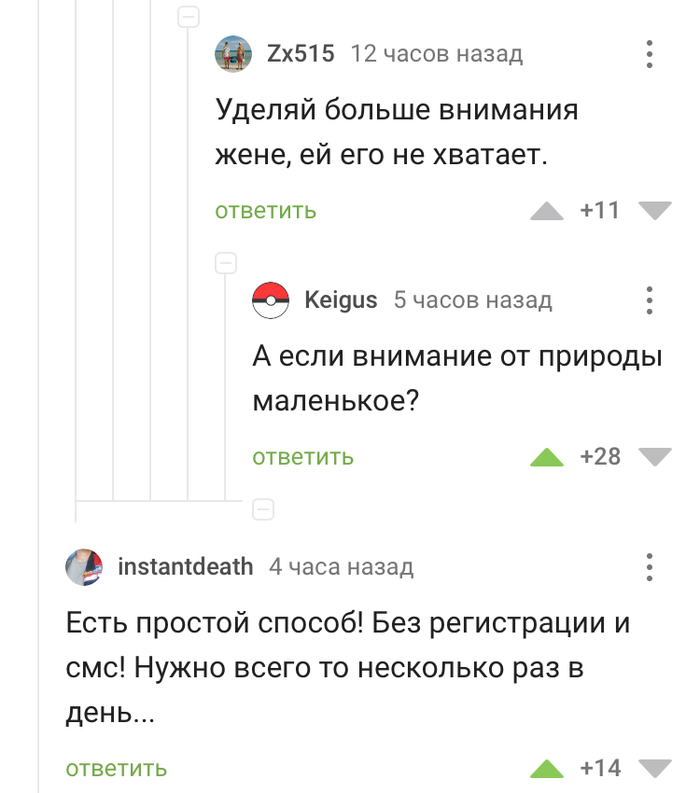Collapse the thread above Keigus's comment
Viewport: 700px width, 793px height.
click(226, 263)
